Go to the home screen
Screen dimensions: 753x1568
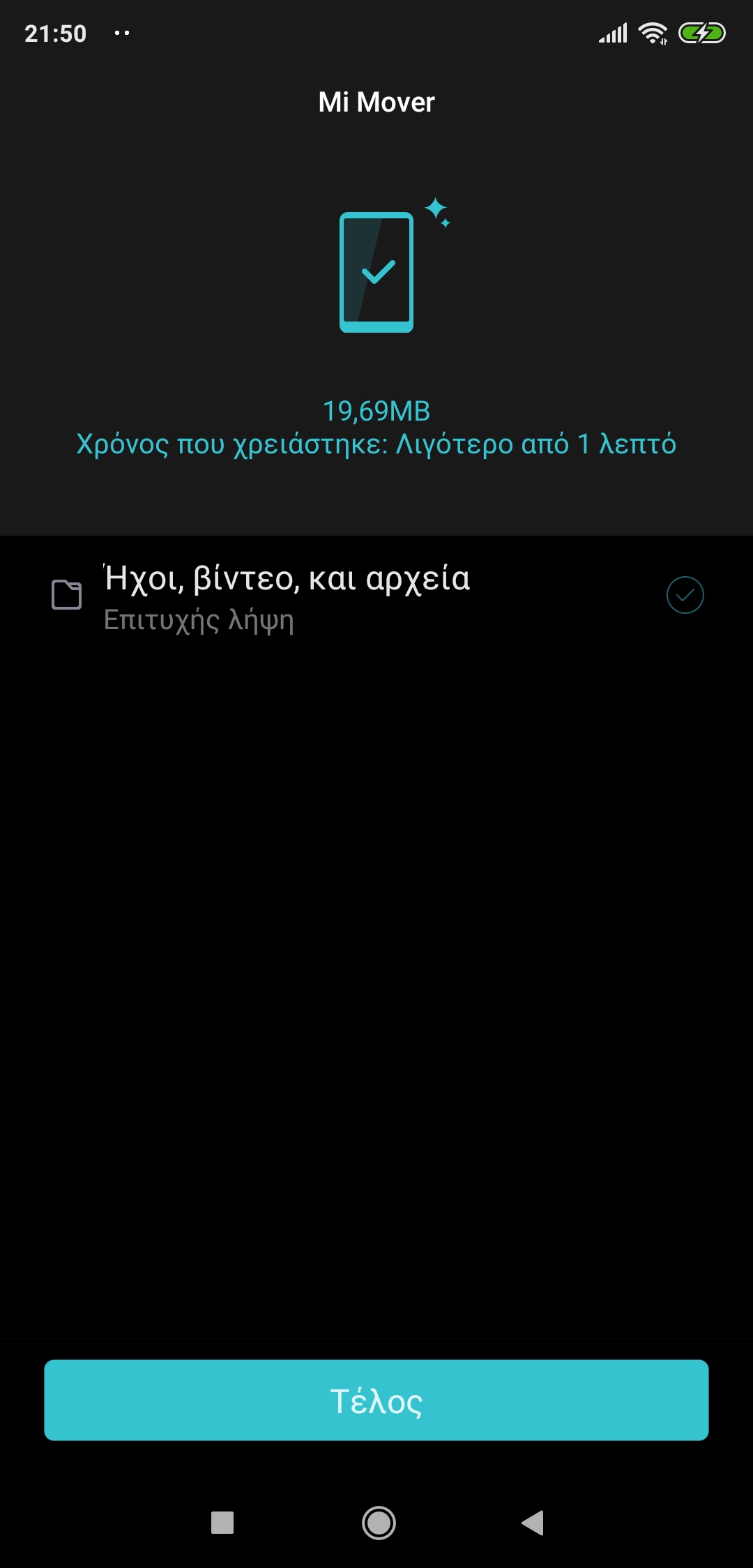379,1523
